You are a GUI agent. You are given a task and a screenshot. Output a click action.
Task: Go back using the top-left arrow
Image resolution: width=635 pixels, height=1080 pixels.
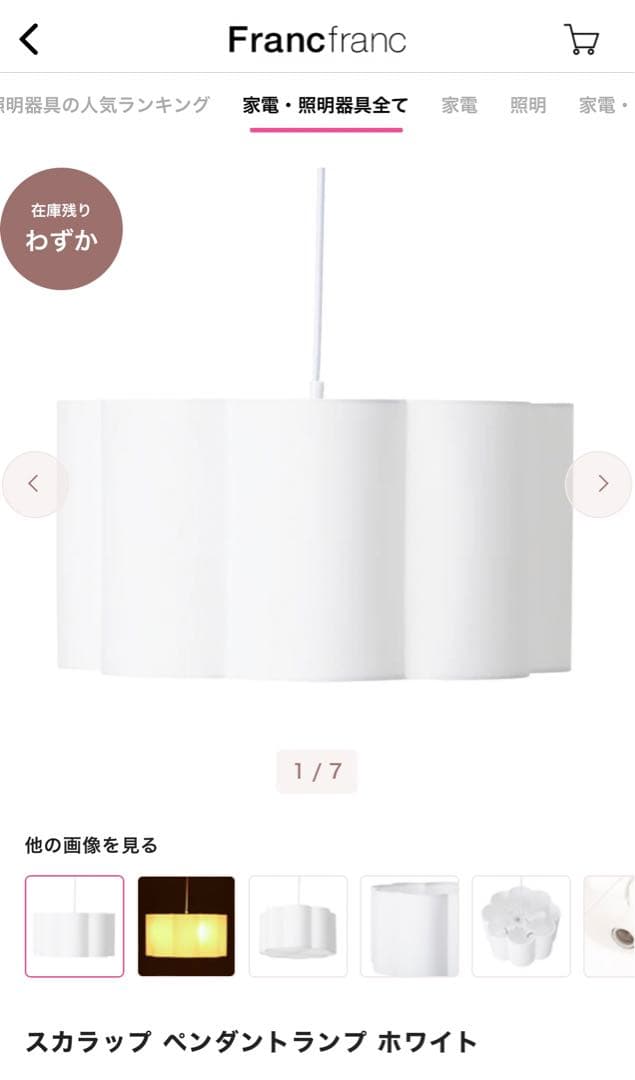[x=31, y=39]
